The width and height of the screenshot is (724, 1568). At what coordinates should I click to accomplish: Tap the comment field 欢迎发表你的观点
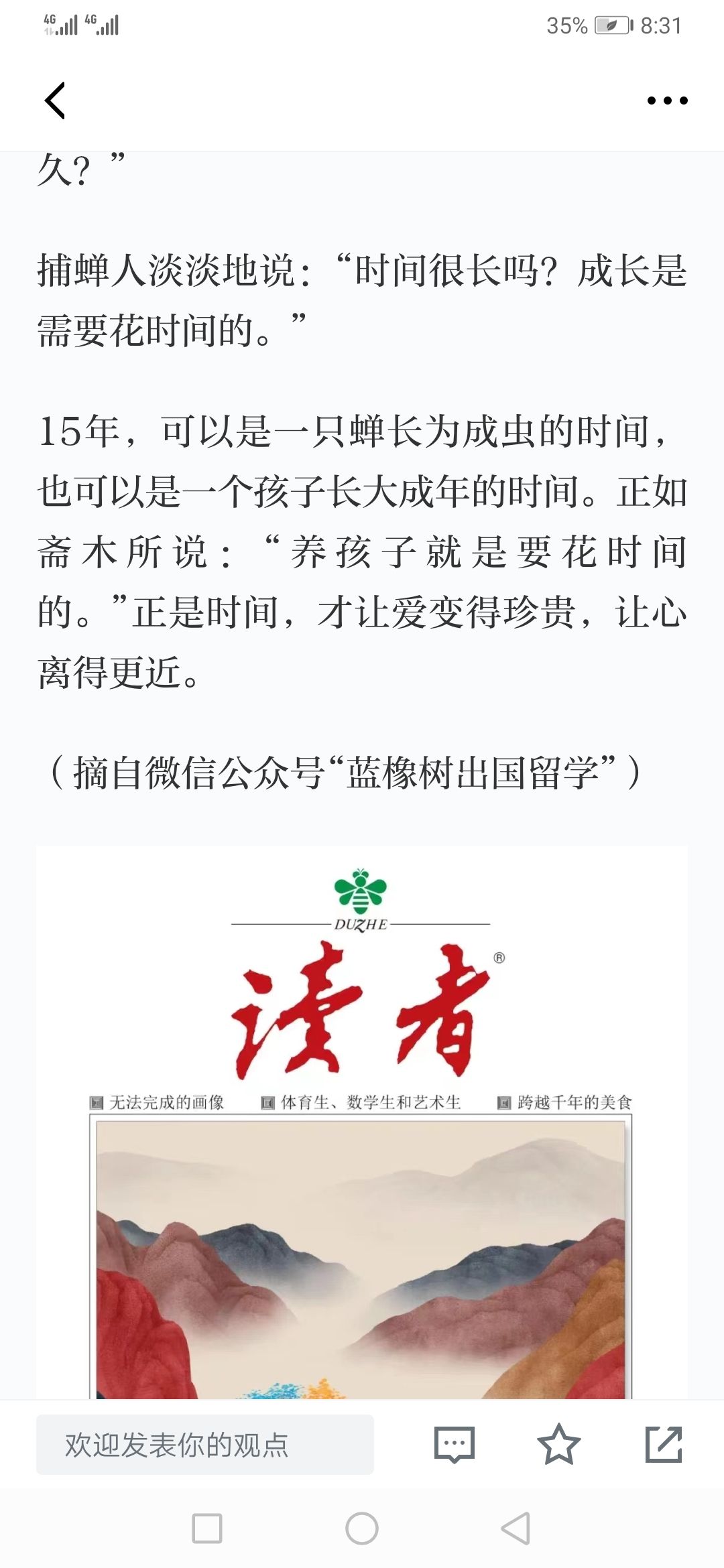pos(204,1445)
